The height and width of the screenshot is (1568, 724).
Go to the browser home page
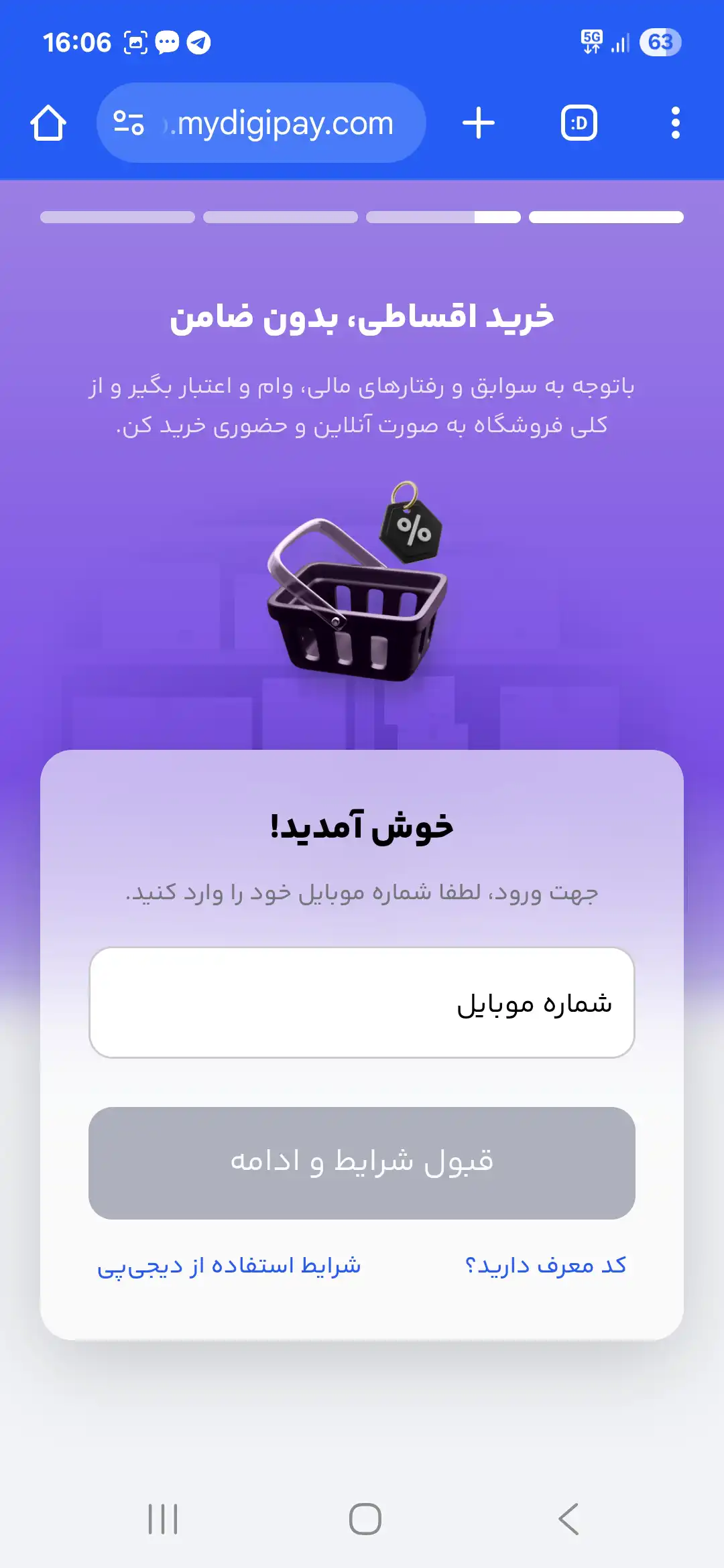click(x=48, y=123)
